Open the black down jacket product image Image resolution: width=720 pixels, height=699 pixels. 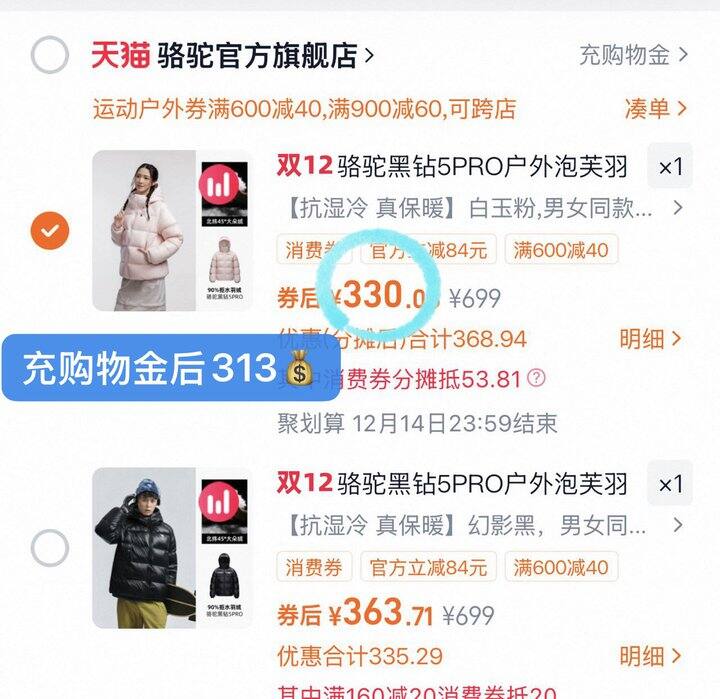click(x=168, y=547)
